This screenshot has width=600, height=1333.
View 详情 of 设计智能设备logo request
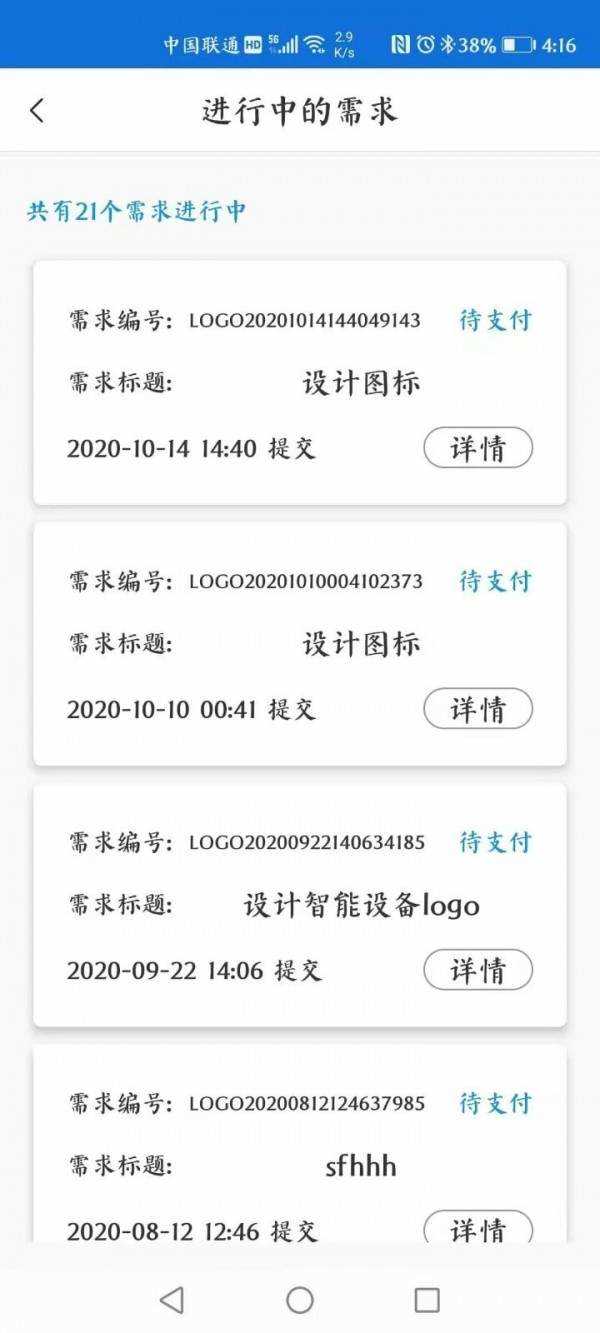pos(478,970)
